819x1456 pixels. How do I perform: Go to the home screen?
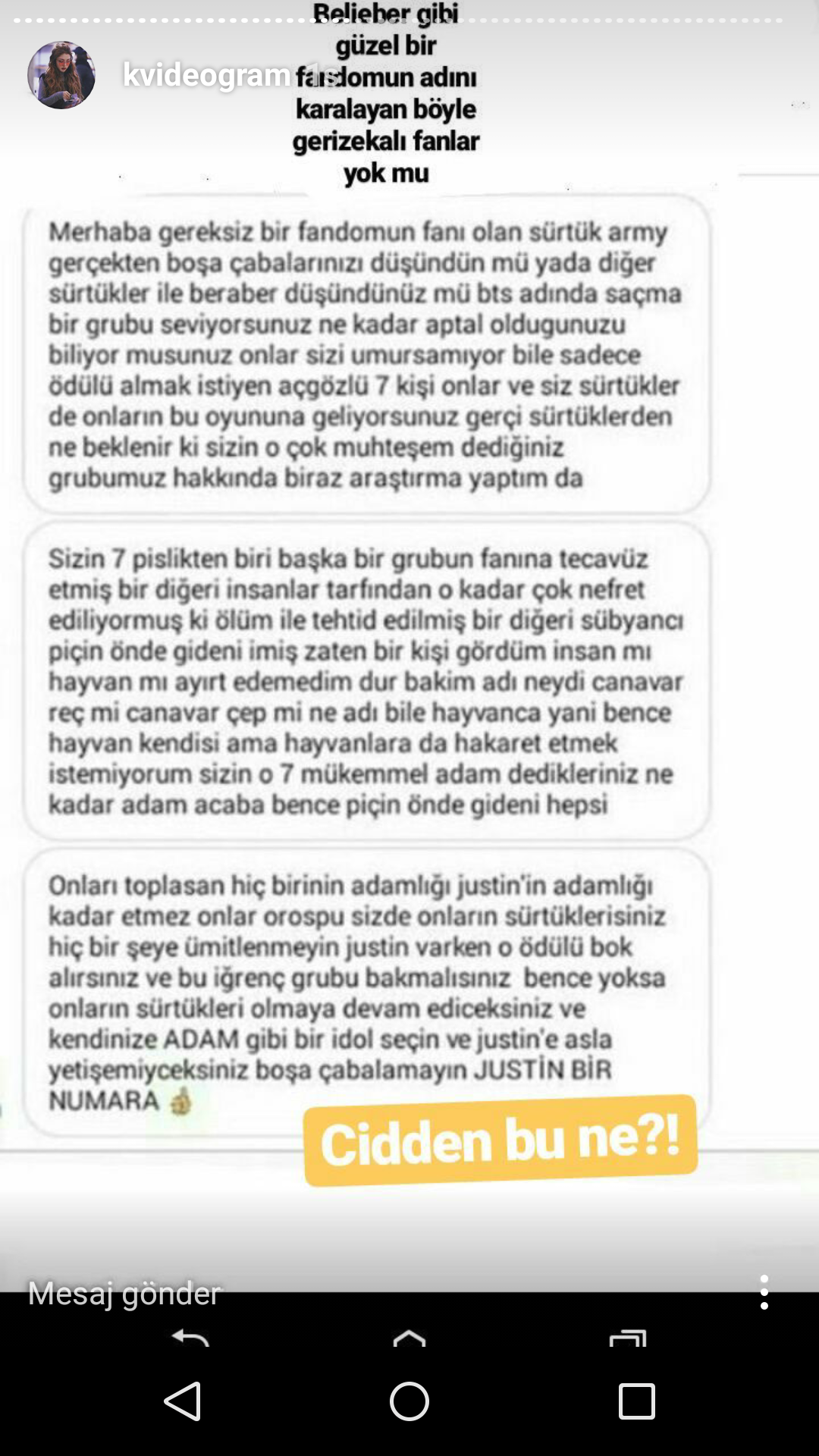(x=409, y=1401)
